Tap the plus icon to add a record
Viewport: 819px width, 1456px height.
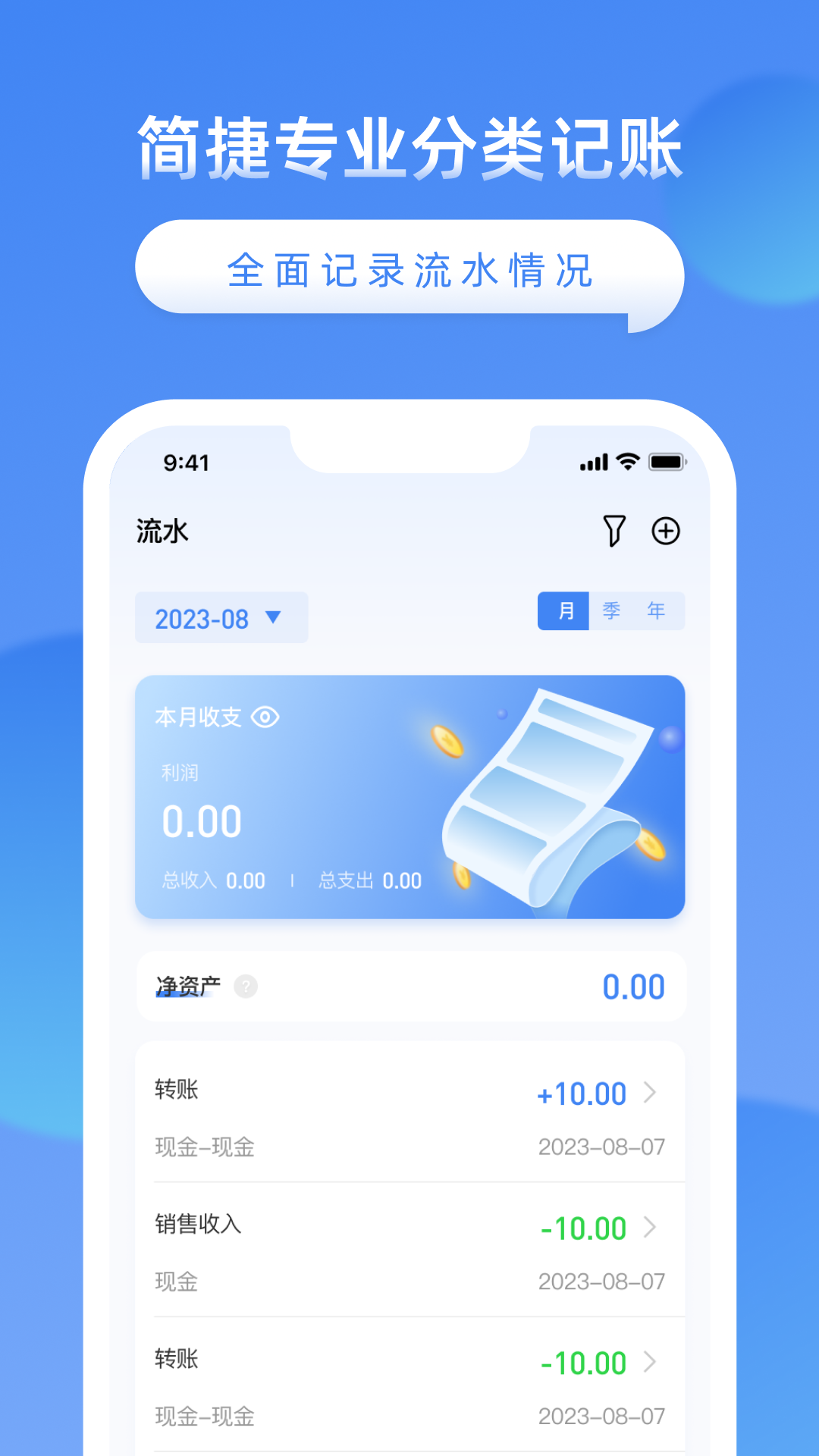click(x=666, y=532)
